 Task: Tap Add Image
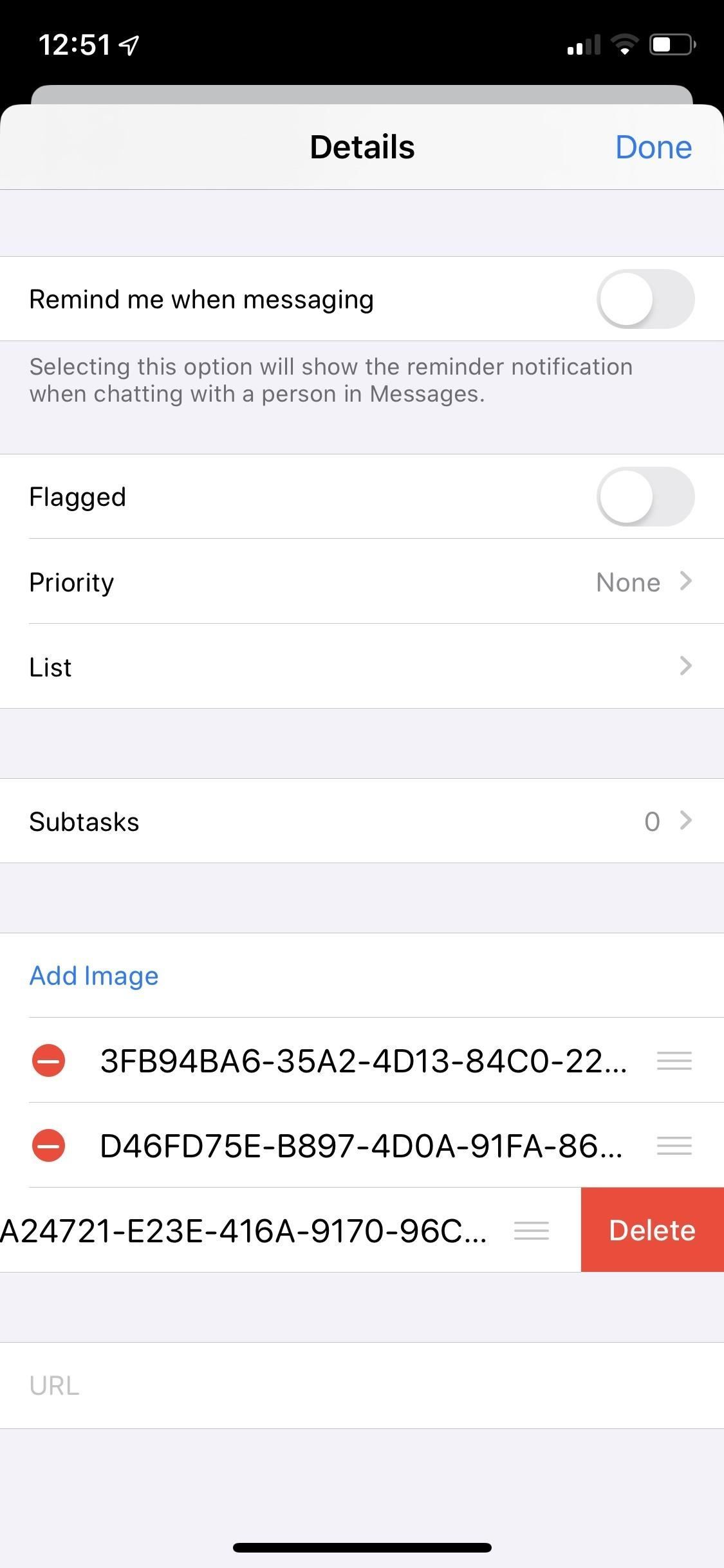(94, 976)
